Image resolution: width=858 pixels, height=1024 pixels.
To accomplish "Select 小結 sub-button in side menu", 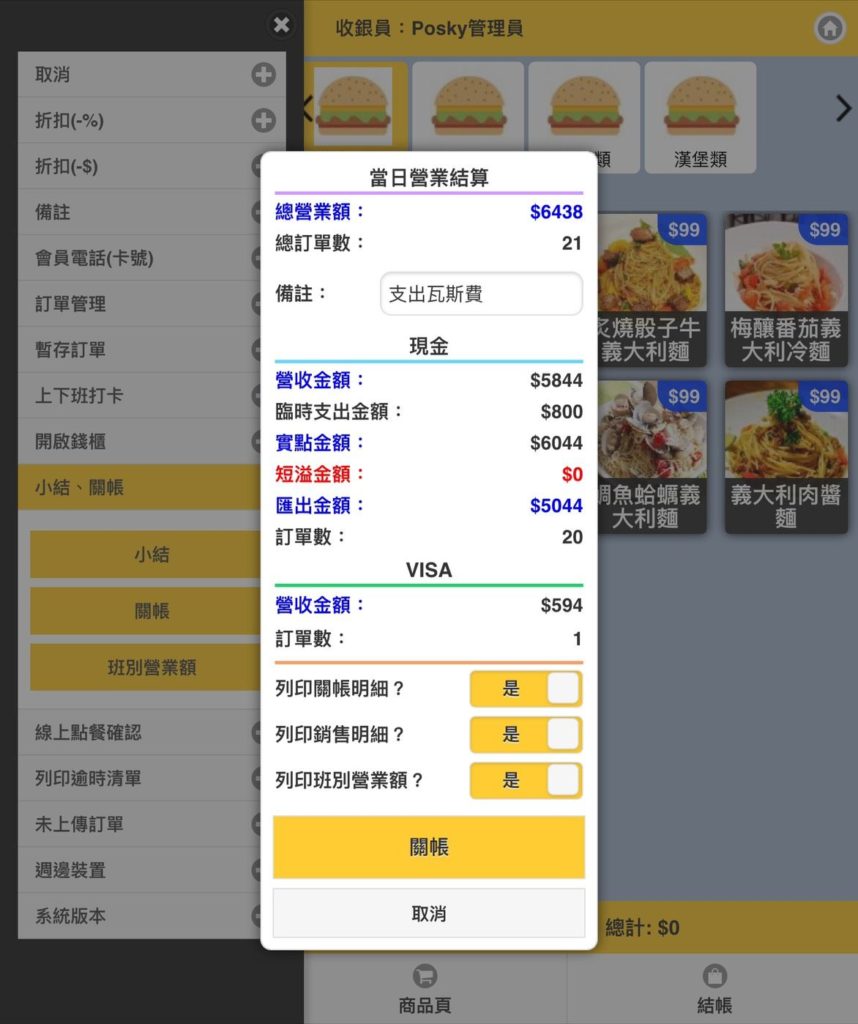I will [x=146, y=554].
